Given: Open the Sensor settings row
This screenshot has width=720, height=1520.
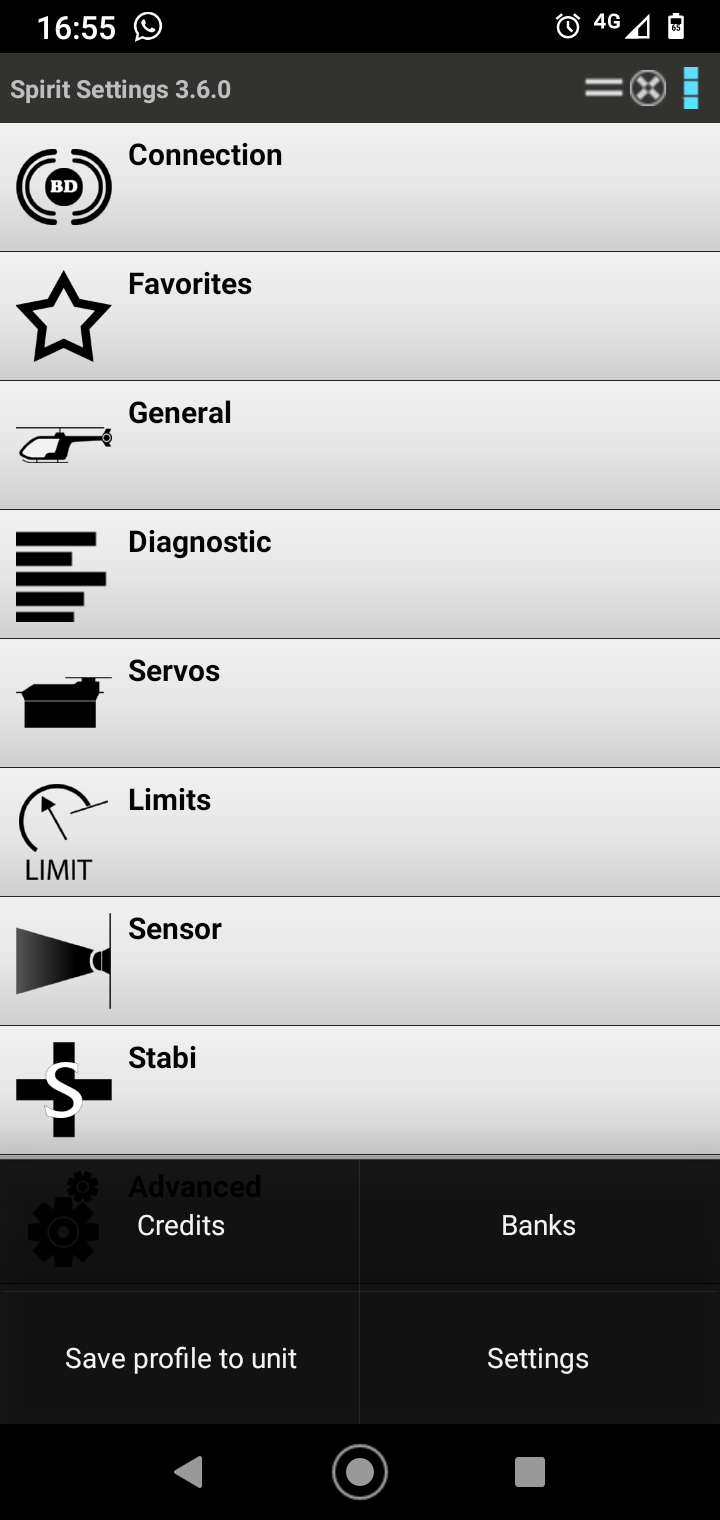Looking at the screenshot, I should click(360, 961).
